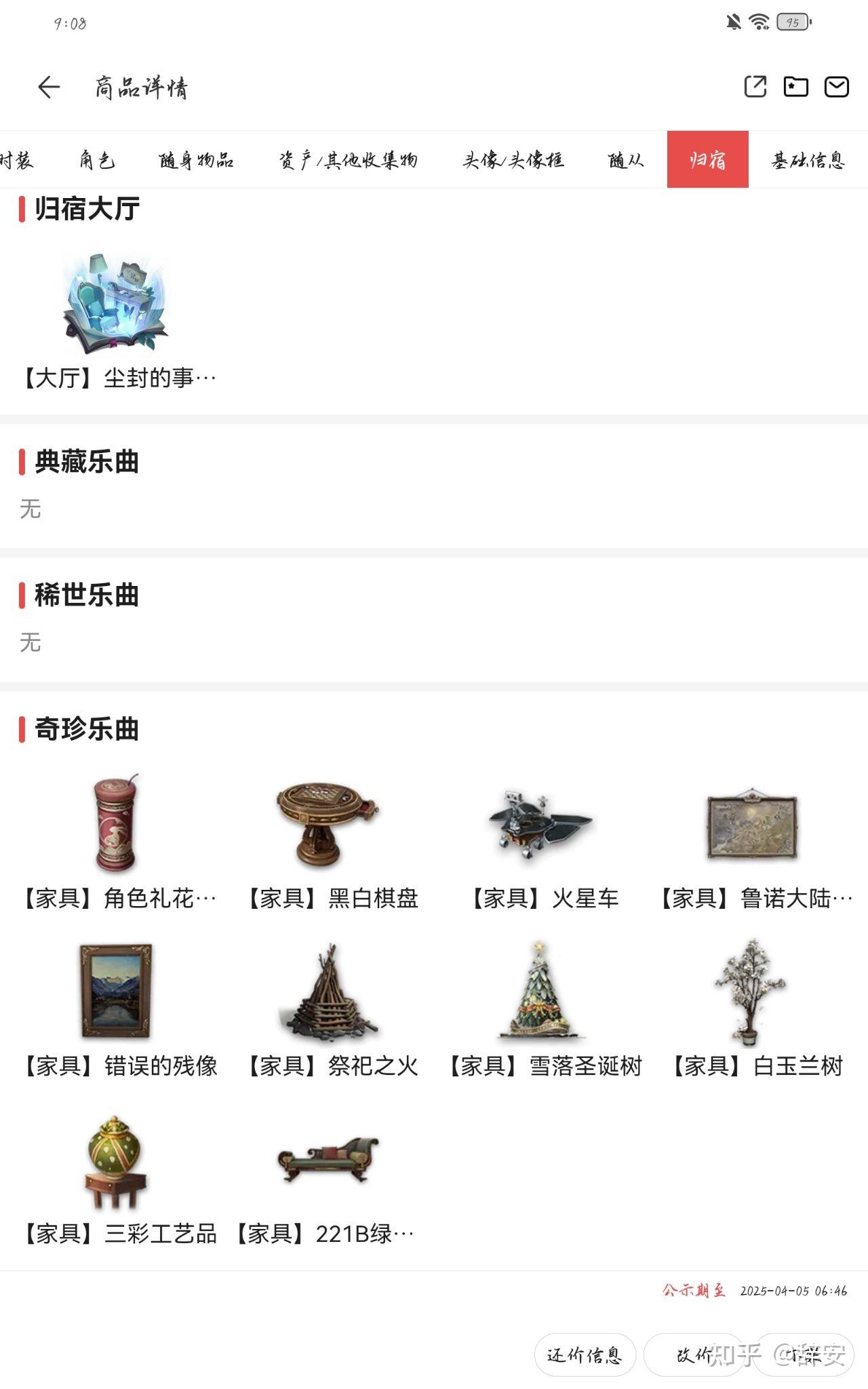Open the 基础信息 tab
Viewport: 868px width, 1389px height.
tap(808, 160)
